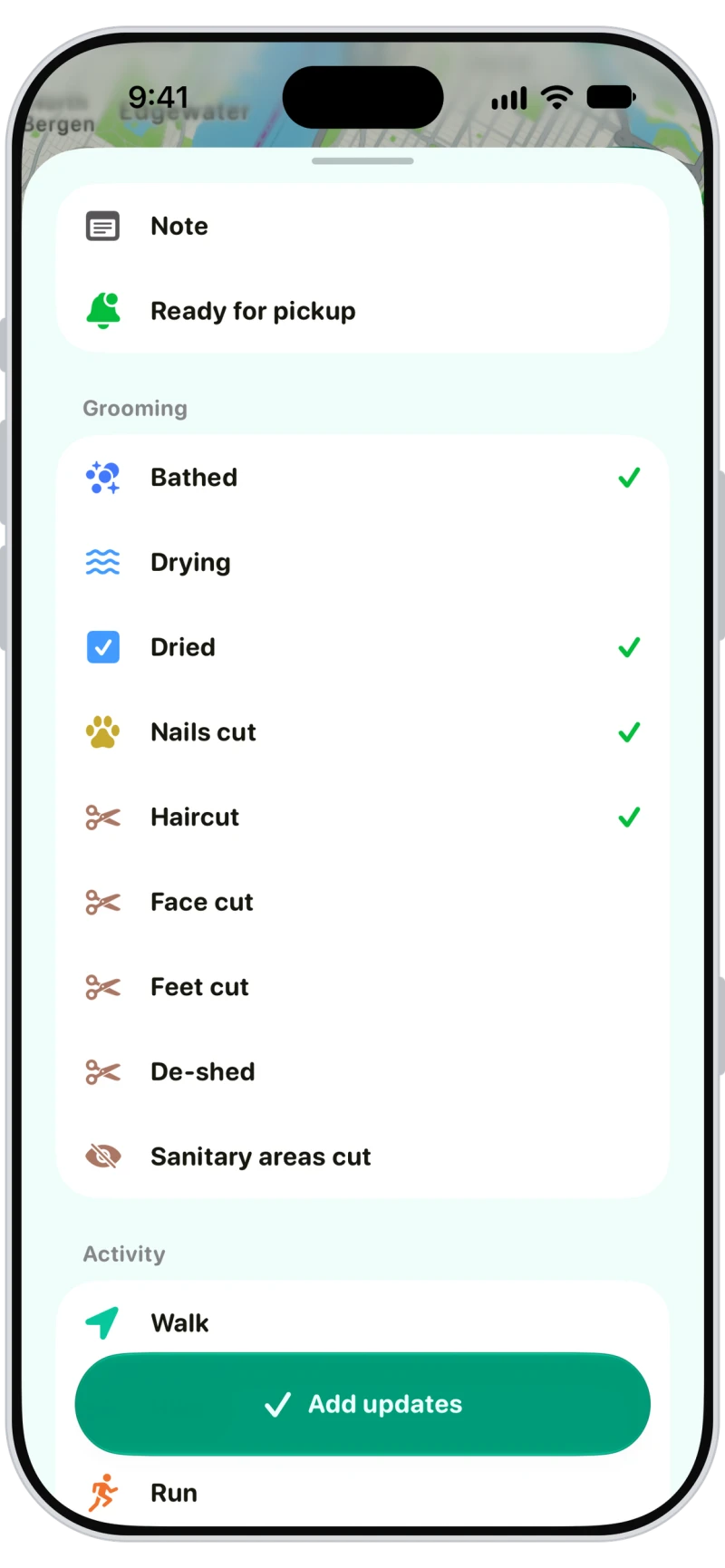725x1568 pixels.
Task: Open the Note row
Action: [x=362, y=226]
